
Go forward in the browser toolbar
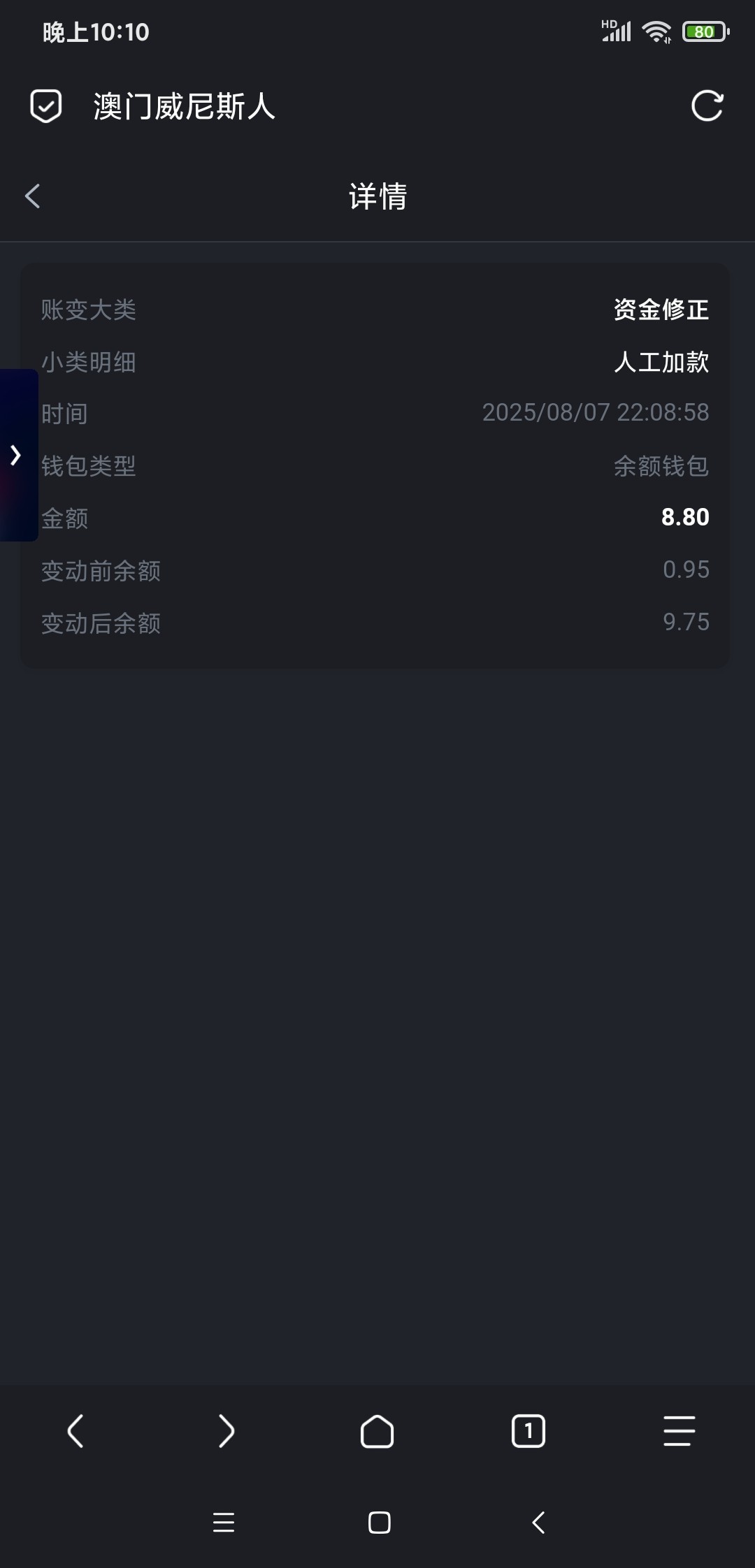click(226, 1431)
